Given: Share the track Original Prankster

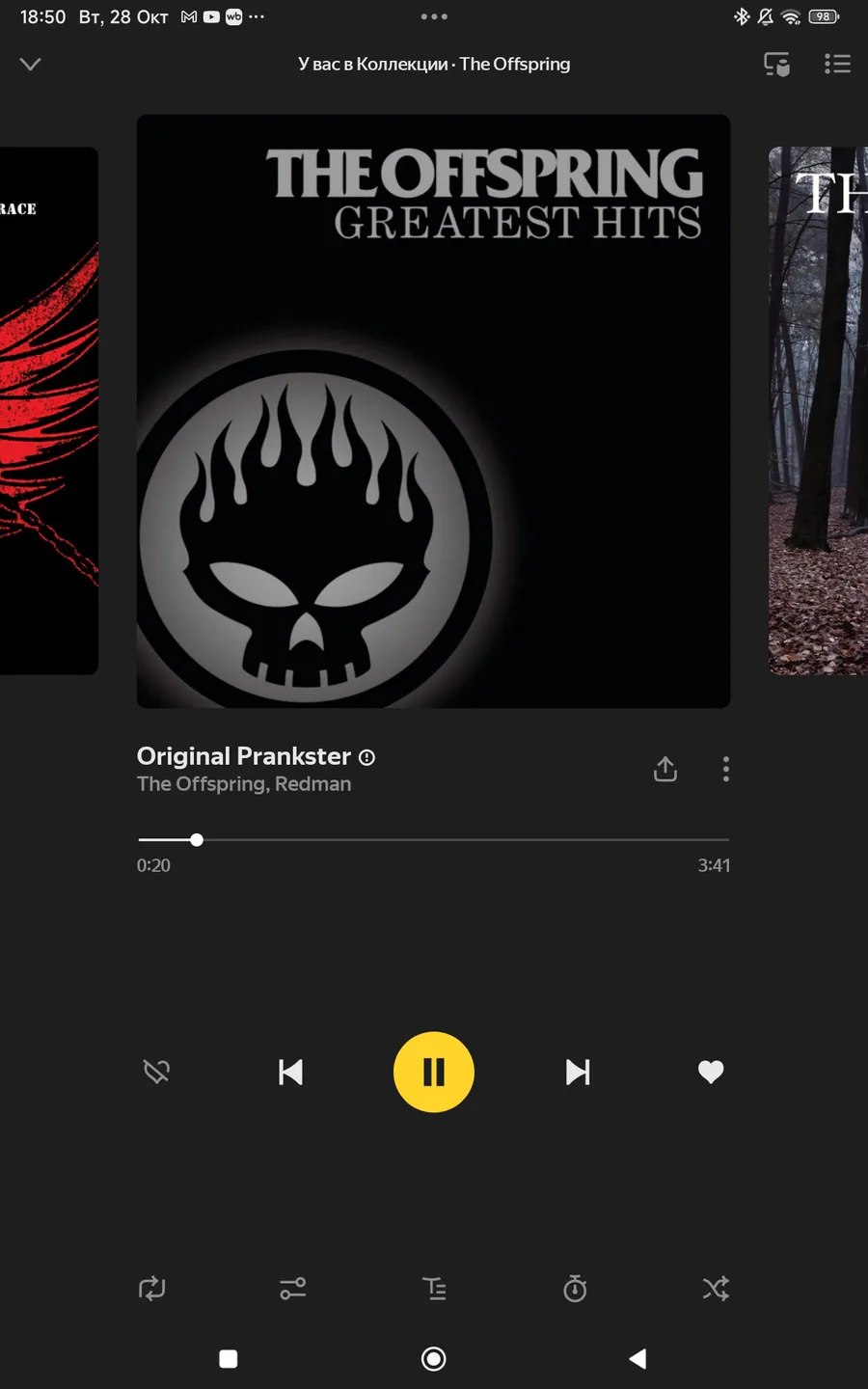Looking at the screenshot, I should click(x=665, y=769).
